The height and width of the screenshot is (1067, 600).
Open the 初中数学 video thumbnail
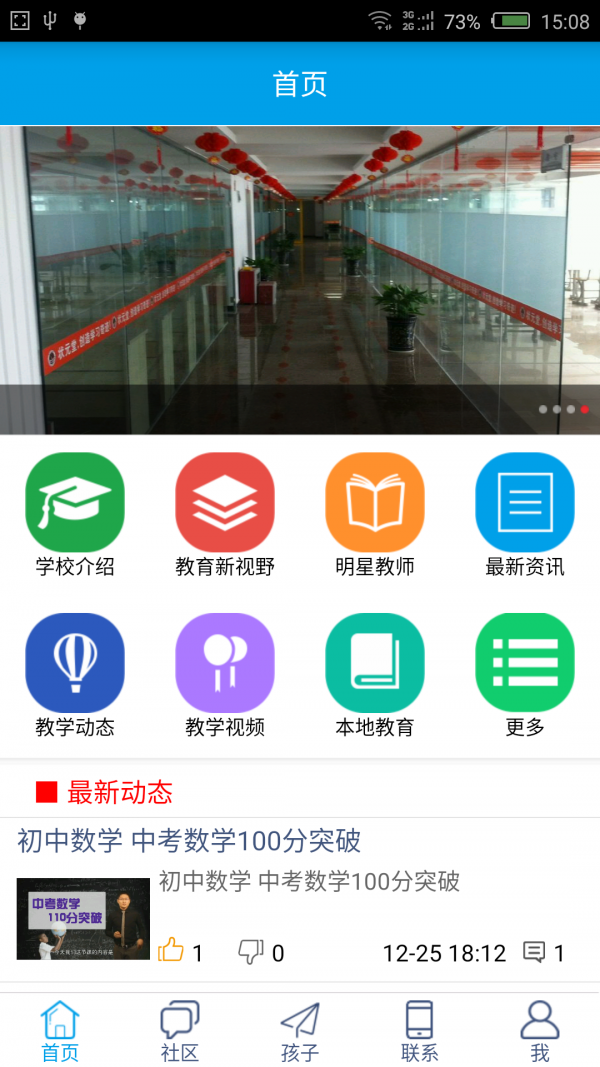point(83,919)
